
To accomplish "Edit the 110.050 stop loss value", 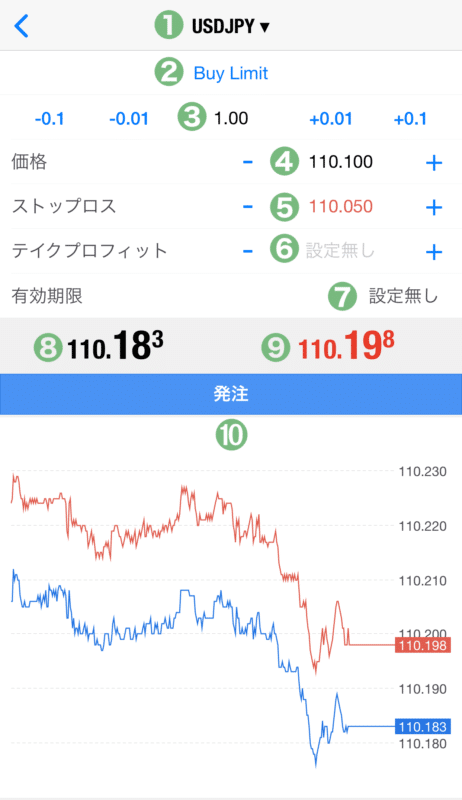I will click(341, 207).
